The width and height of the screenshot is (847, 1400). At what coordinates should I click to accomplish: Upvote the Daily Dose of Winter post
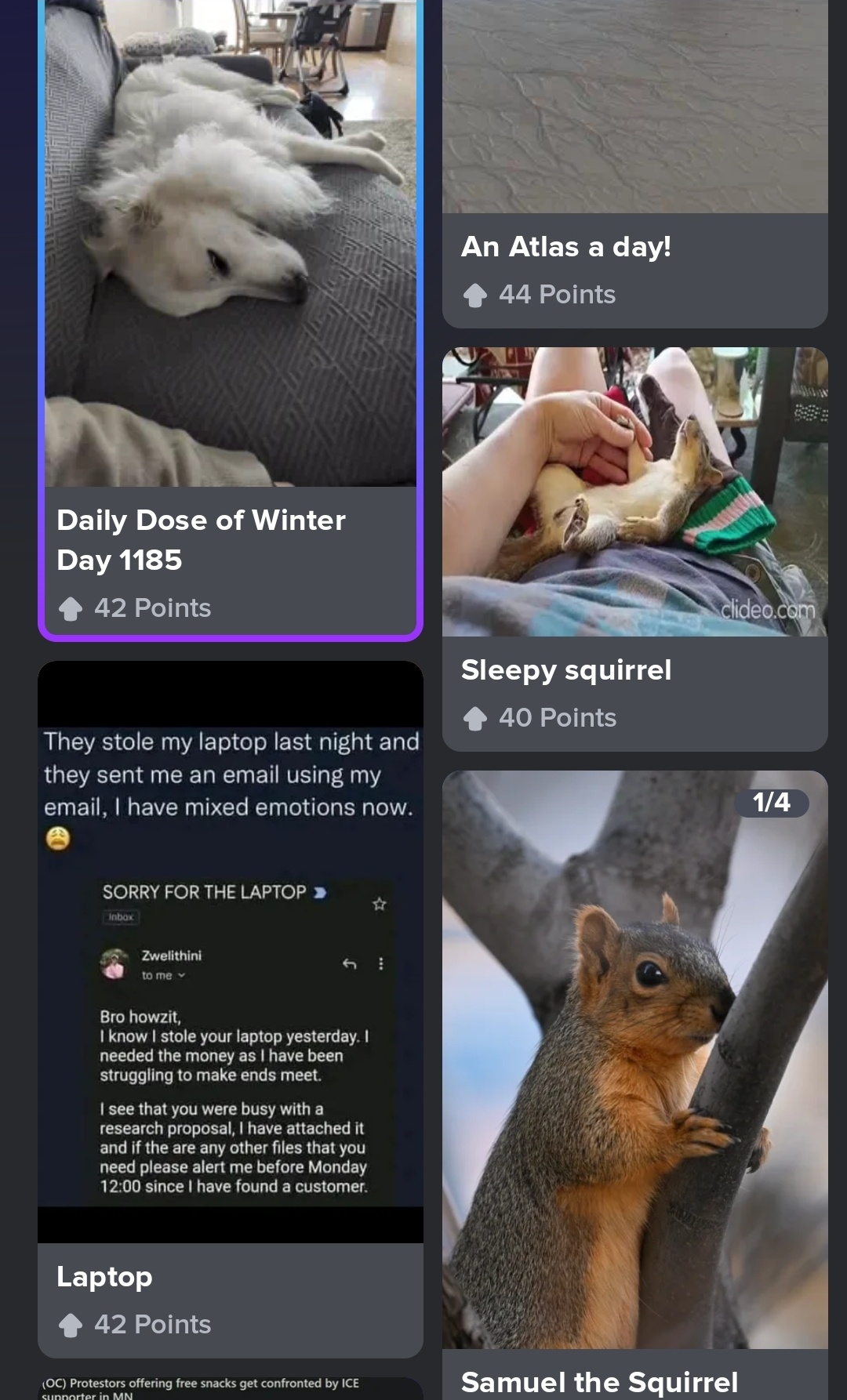tap(71, 608)
